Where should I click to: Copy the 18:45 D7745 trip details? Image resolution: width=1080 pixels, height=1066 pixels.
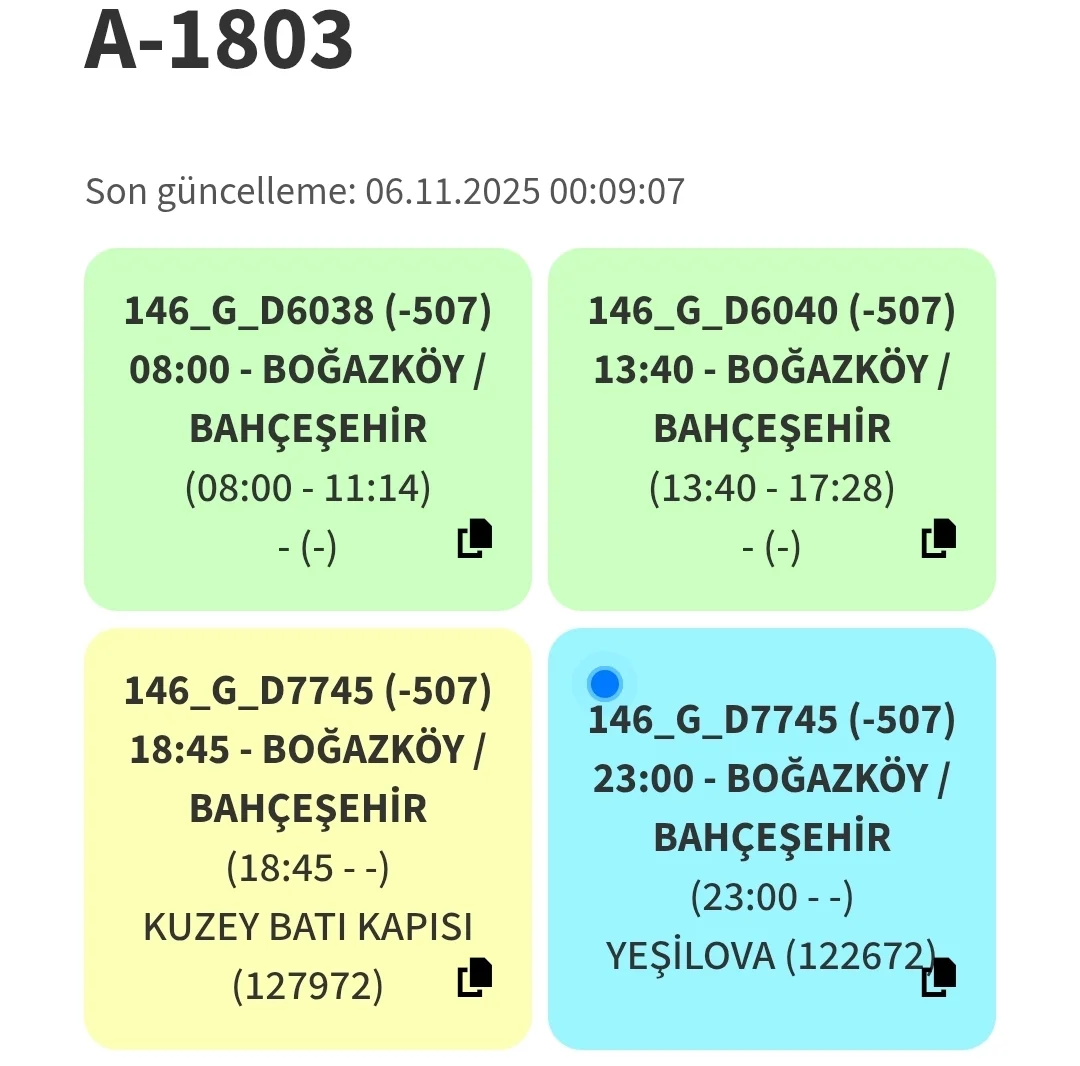tap(475, 977)
